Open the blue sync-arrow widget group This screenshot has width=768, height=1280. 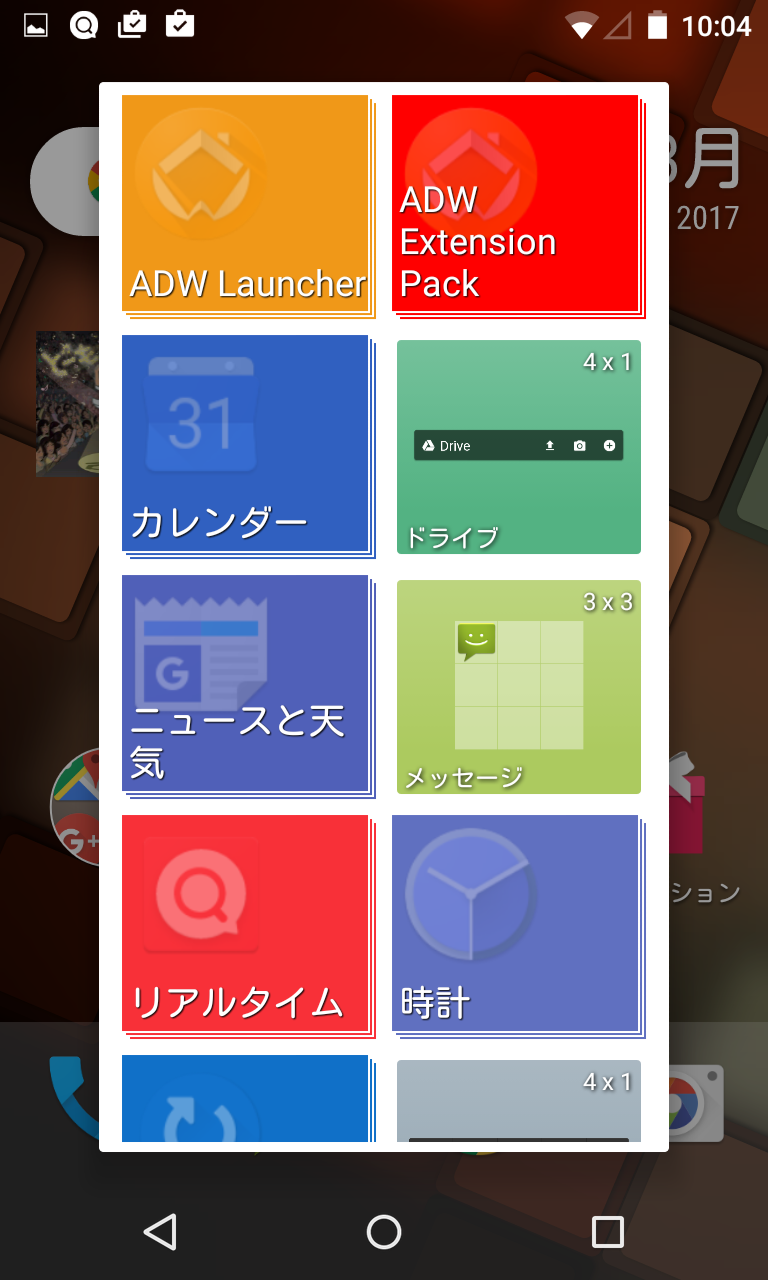click(246, 1098)
